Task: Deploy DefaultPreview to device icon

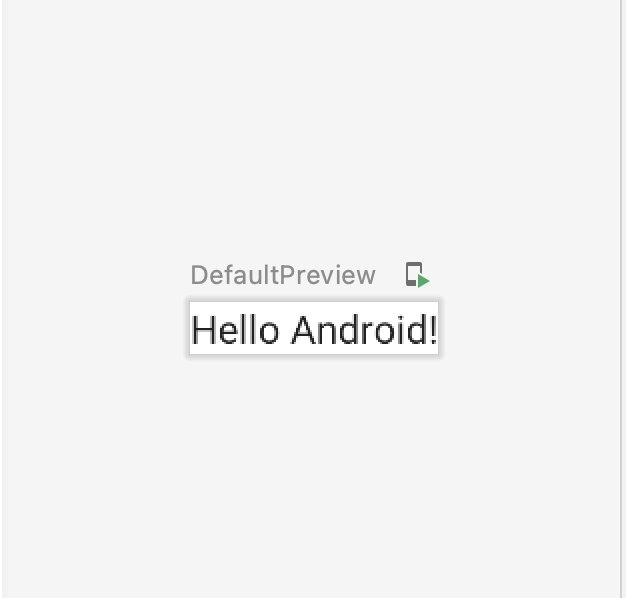Action: (x=417, y=275)
